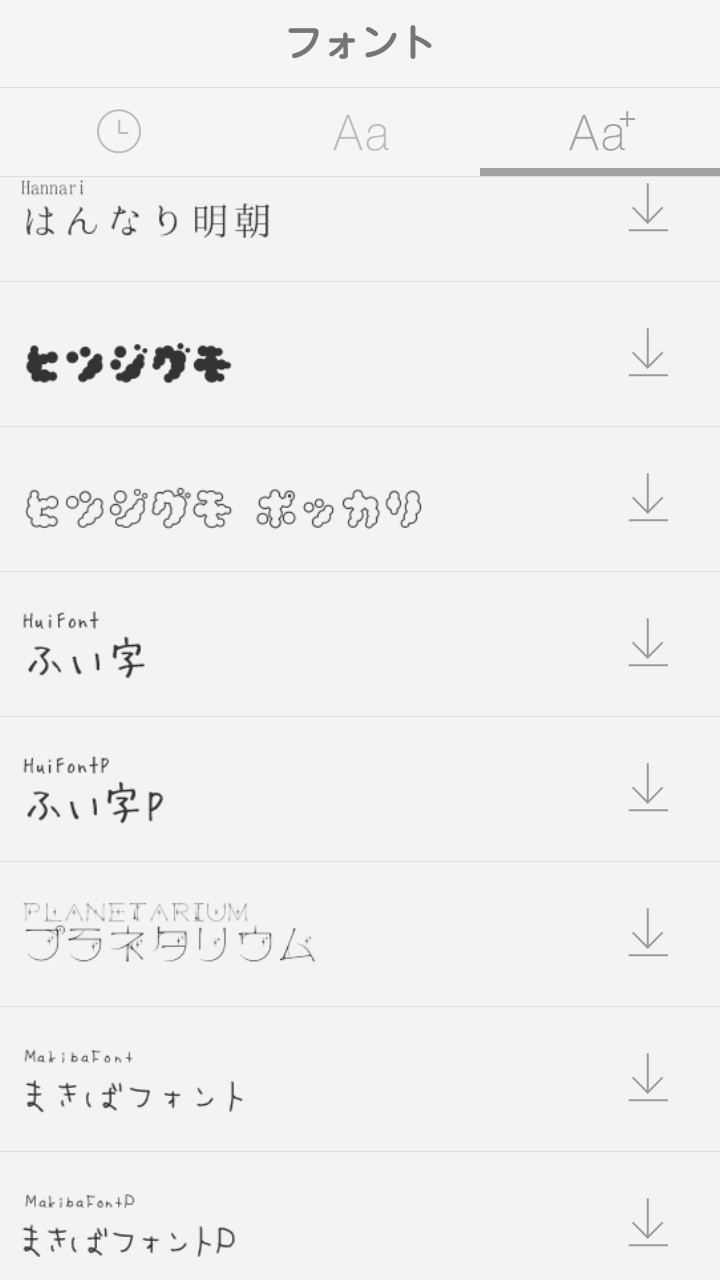Select the Aa+ downloadable fonts tab
The width and height of the screenshot is (720, 1280).
click(600, 132)
